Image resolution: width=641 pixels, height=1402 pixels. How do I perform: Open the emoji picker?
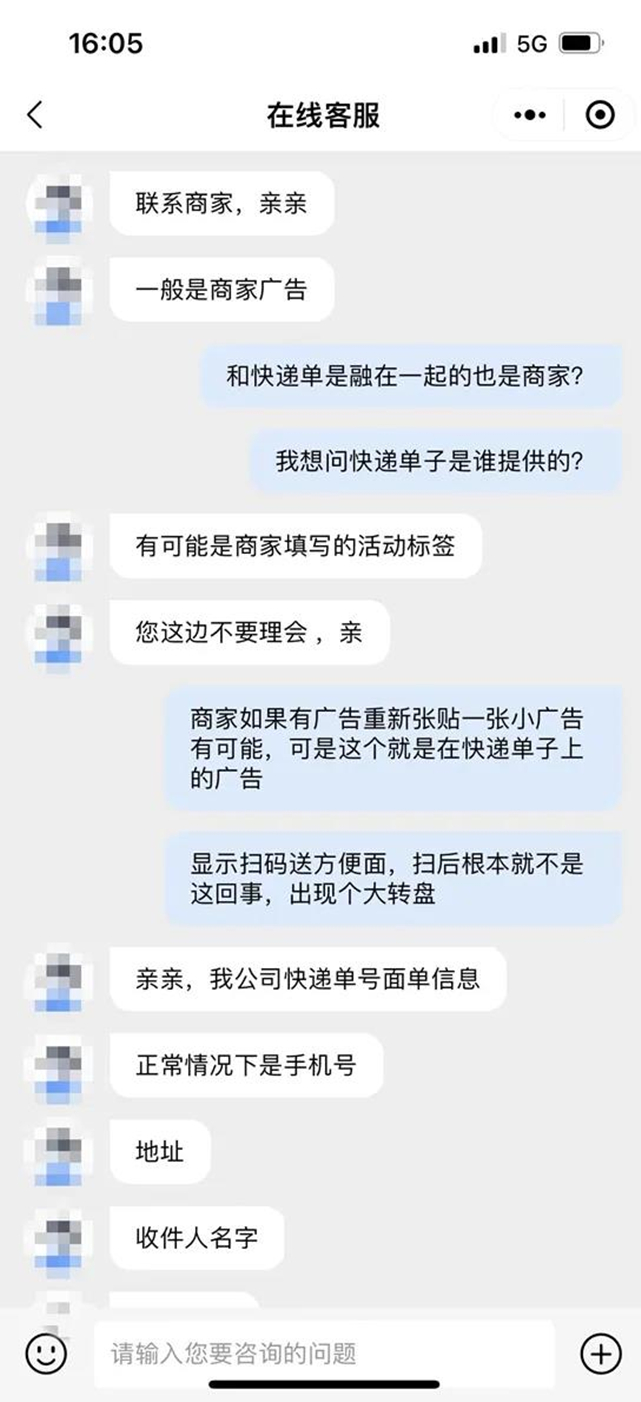tap(46, 1354)
